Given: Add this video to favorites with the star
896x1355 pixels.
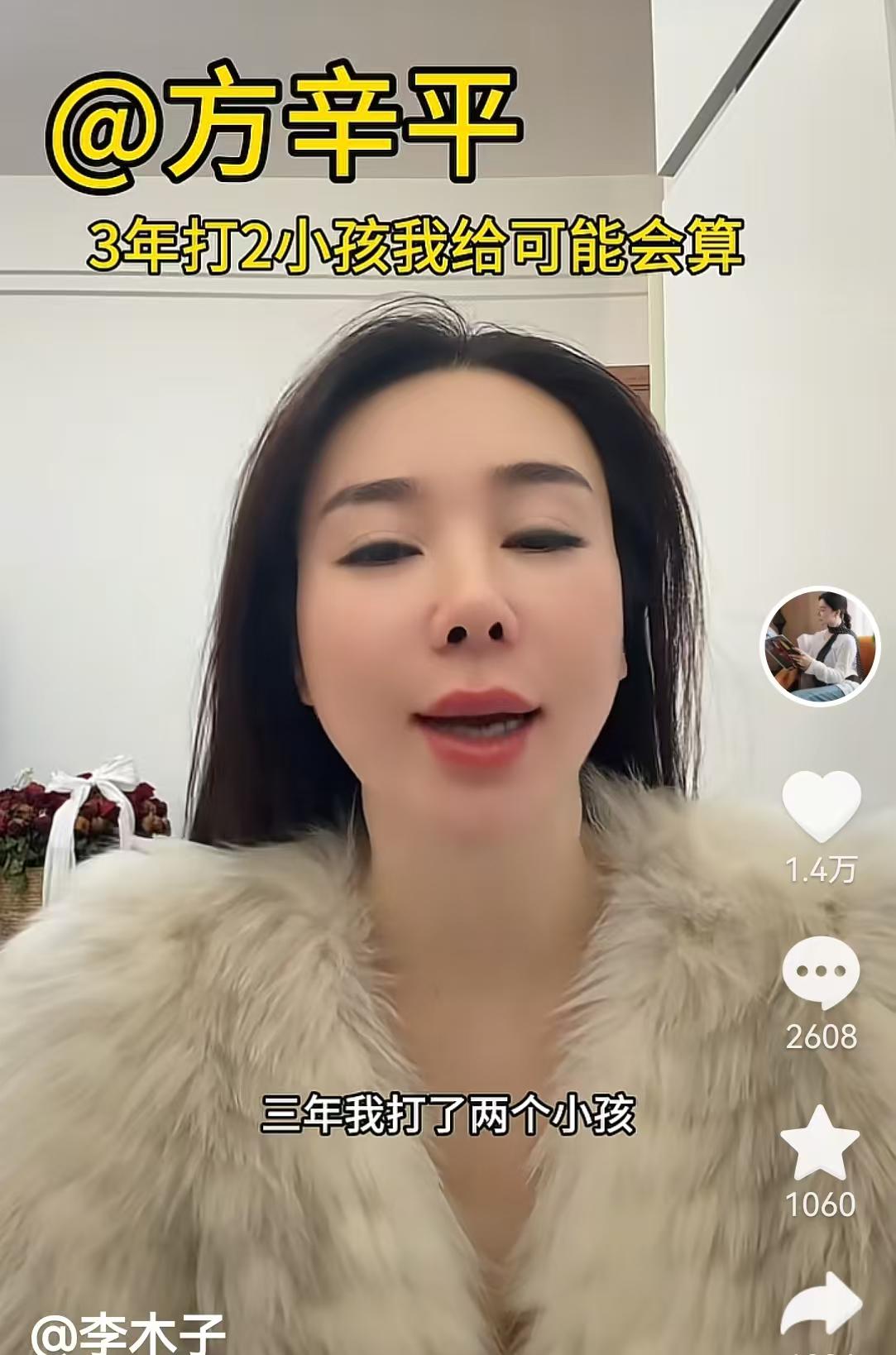Looking at the screenshot, I should click(820, 1145).
